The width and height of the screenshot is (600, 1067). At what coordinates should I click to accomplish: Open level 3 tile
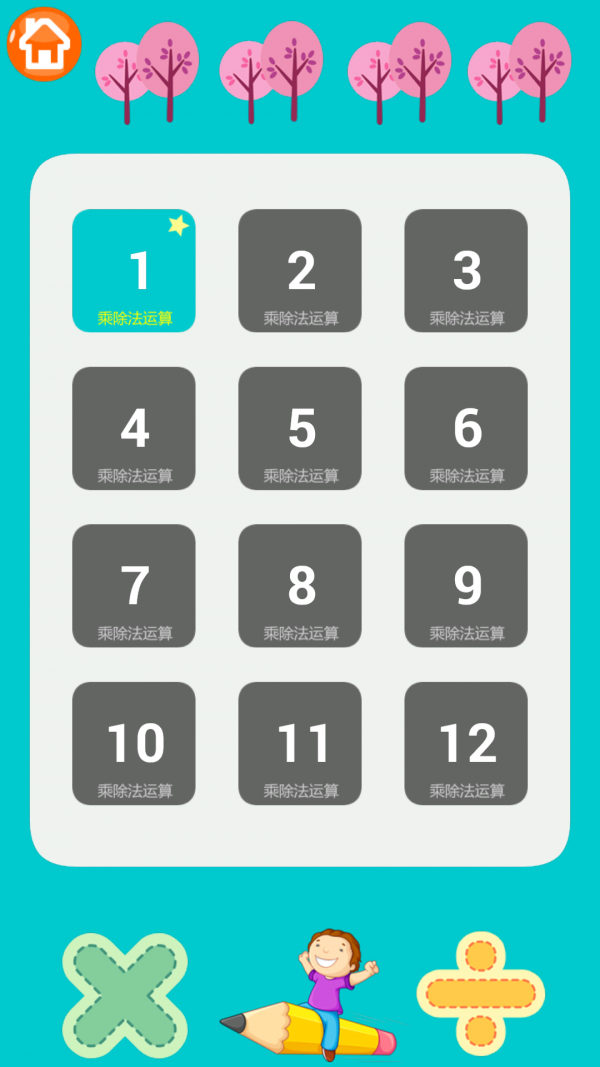point(466,271)
